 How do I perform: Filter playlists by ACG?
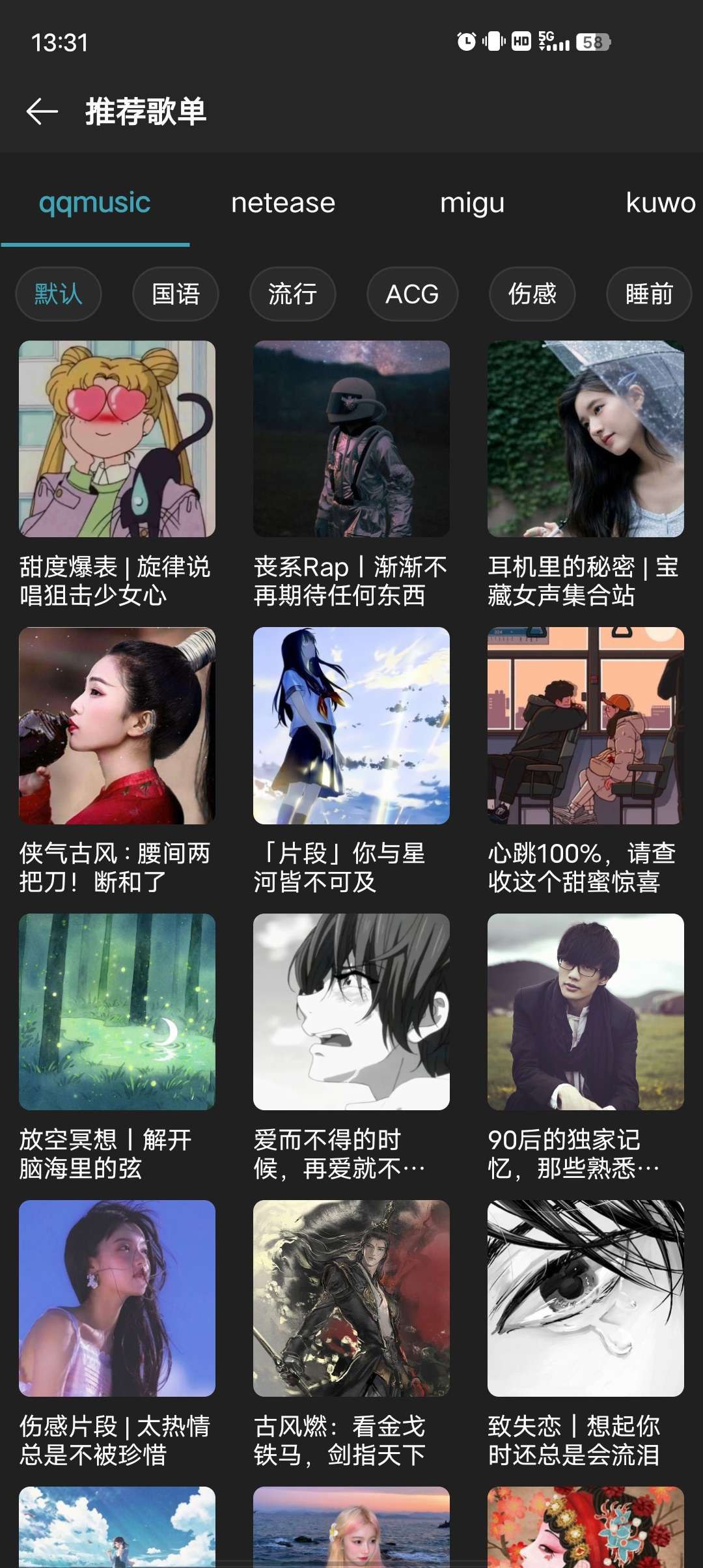click(412, 294)
